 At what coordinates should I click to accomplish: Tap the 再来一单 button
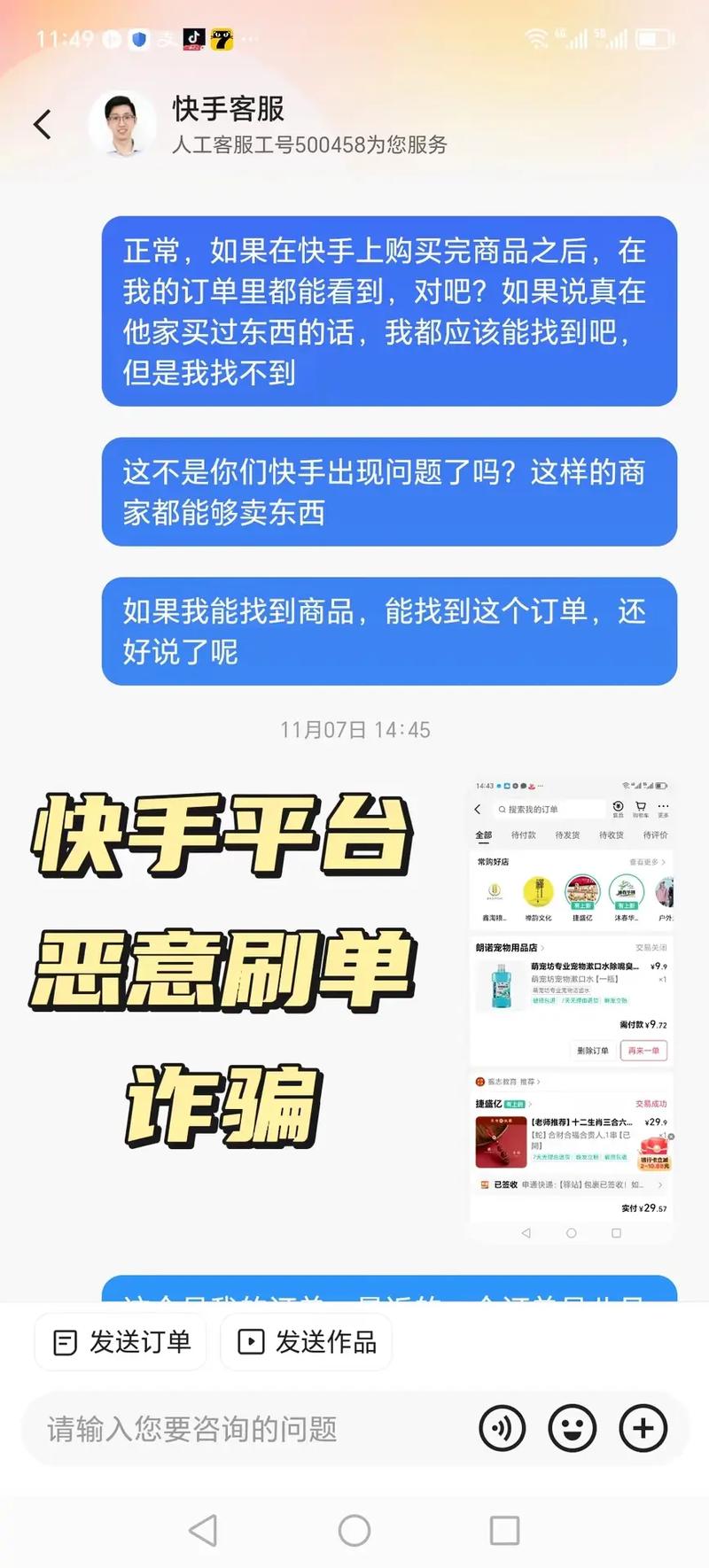[644, 1052]
